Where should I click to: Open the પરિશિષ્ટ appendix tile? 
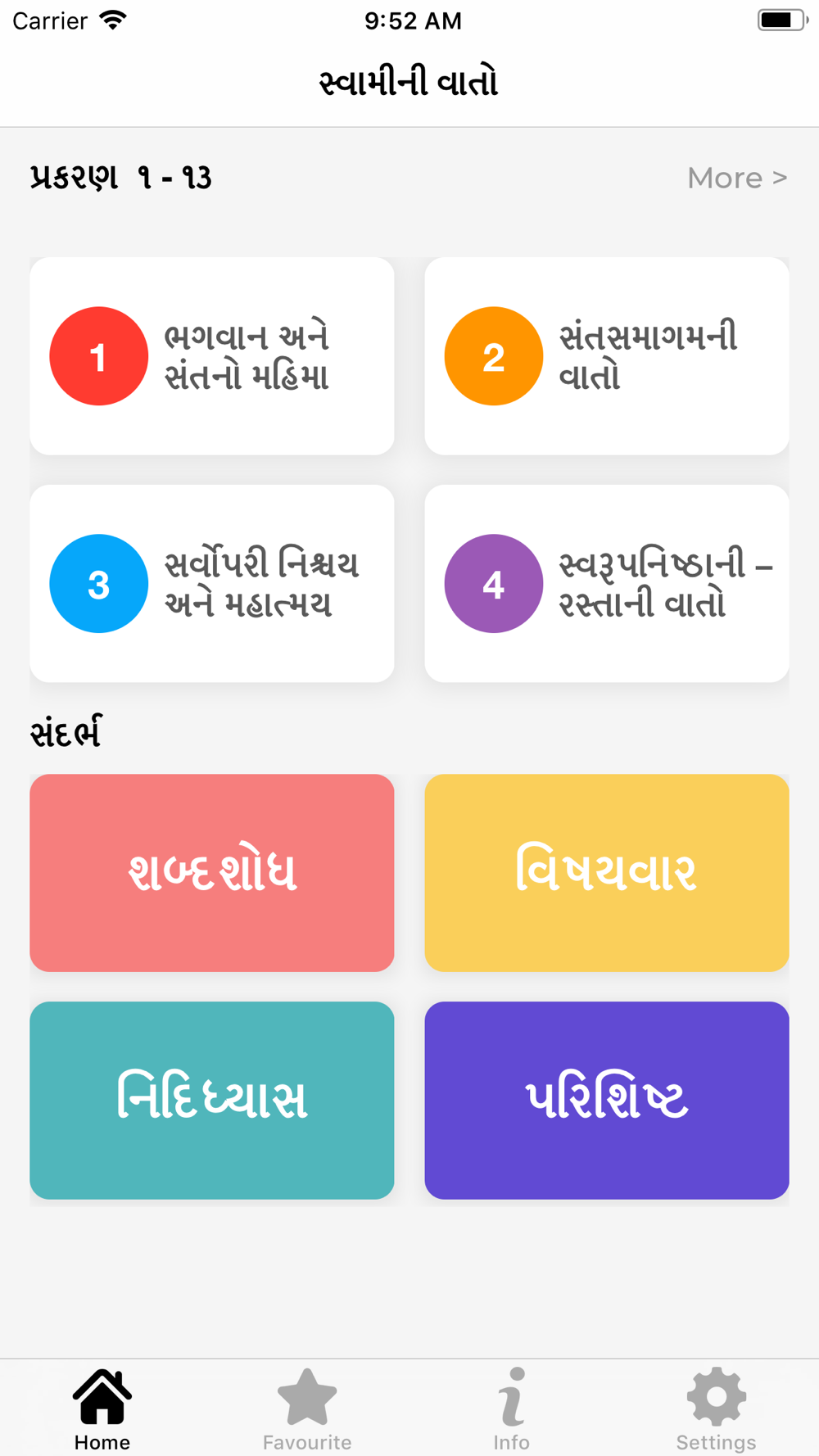[607, 1101]
